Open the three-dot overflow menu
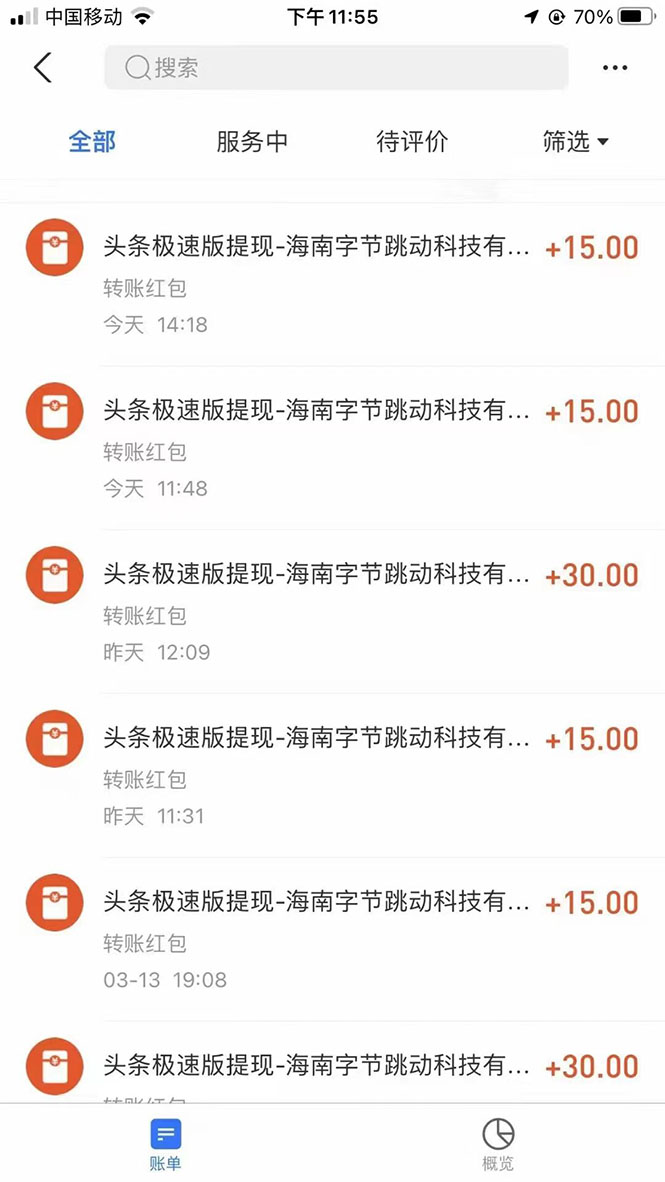 615,68
